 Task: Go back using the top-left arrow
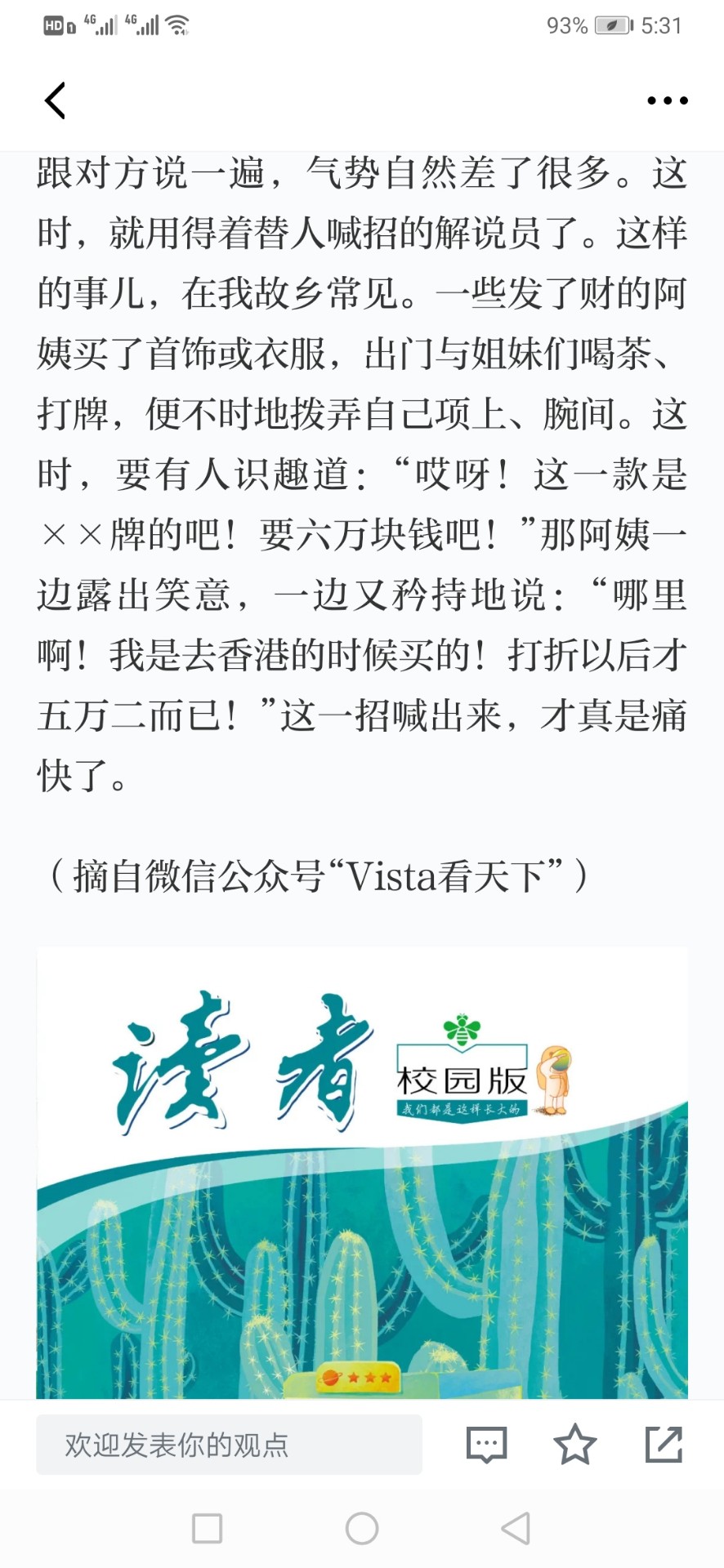click(55, 101)
